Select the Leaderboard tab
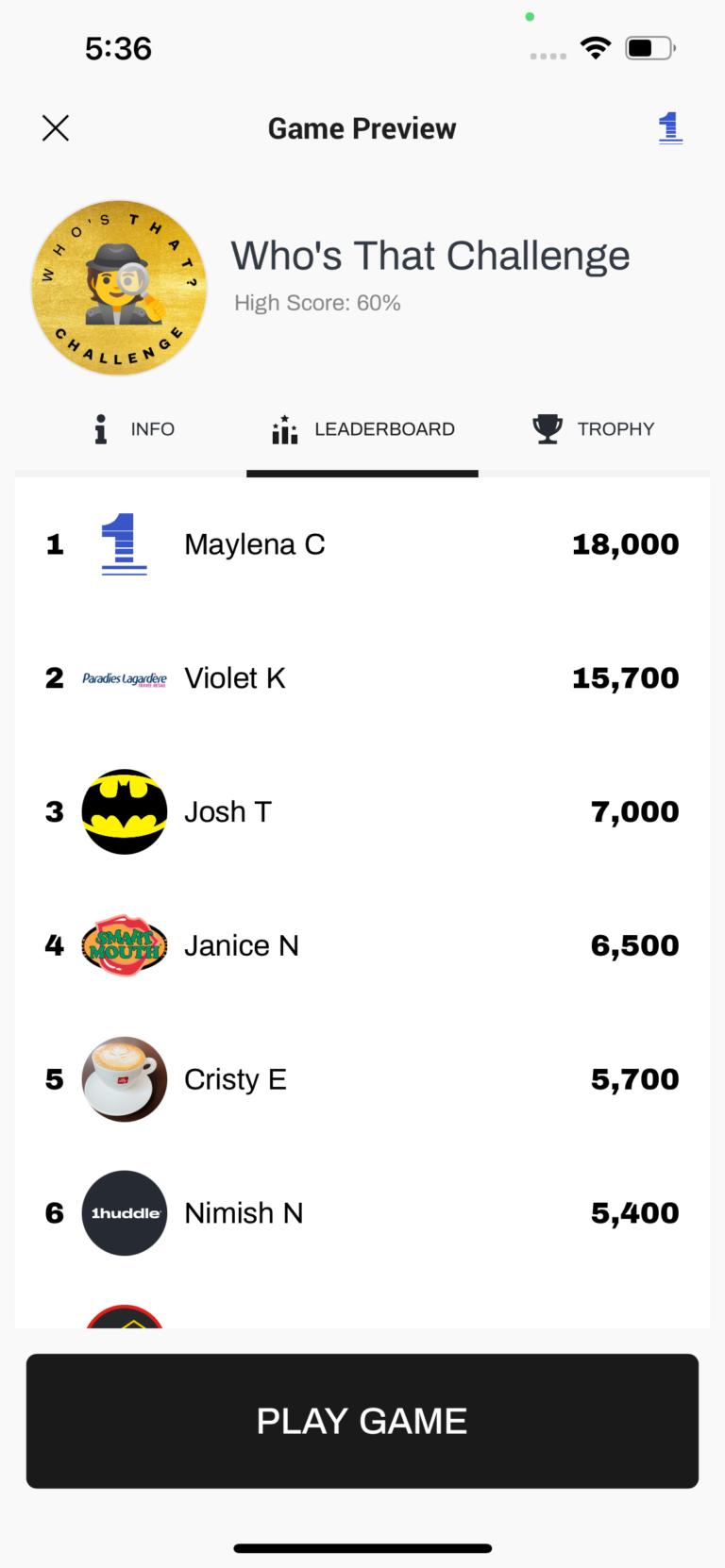Viewport: 725px width, 1568px height. [362, 429]
